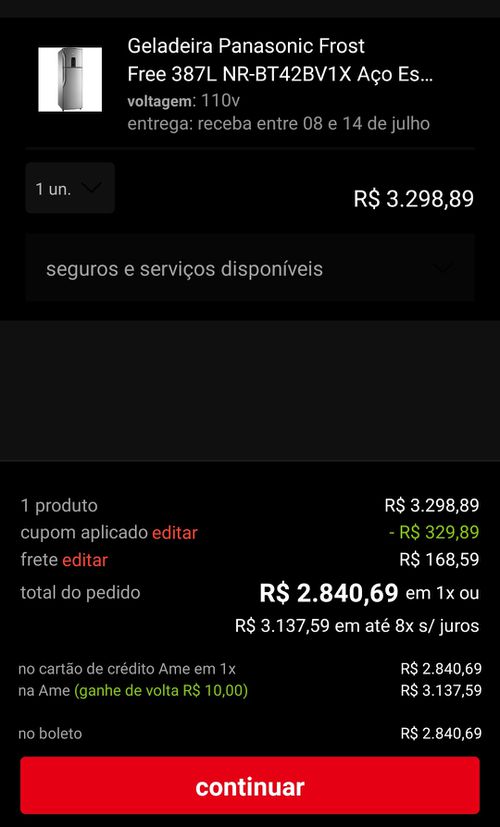Edit the applied coupon
500x827 pixels.
click(175, 533)
